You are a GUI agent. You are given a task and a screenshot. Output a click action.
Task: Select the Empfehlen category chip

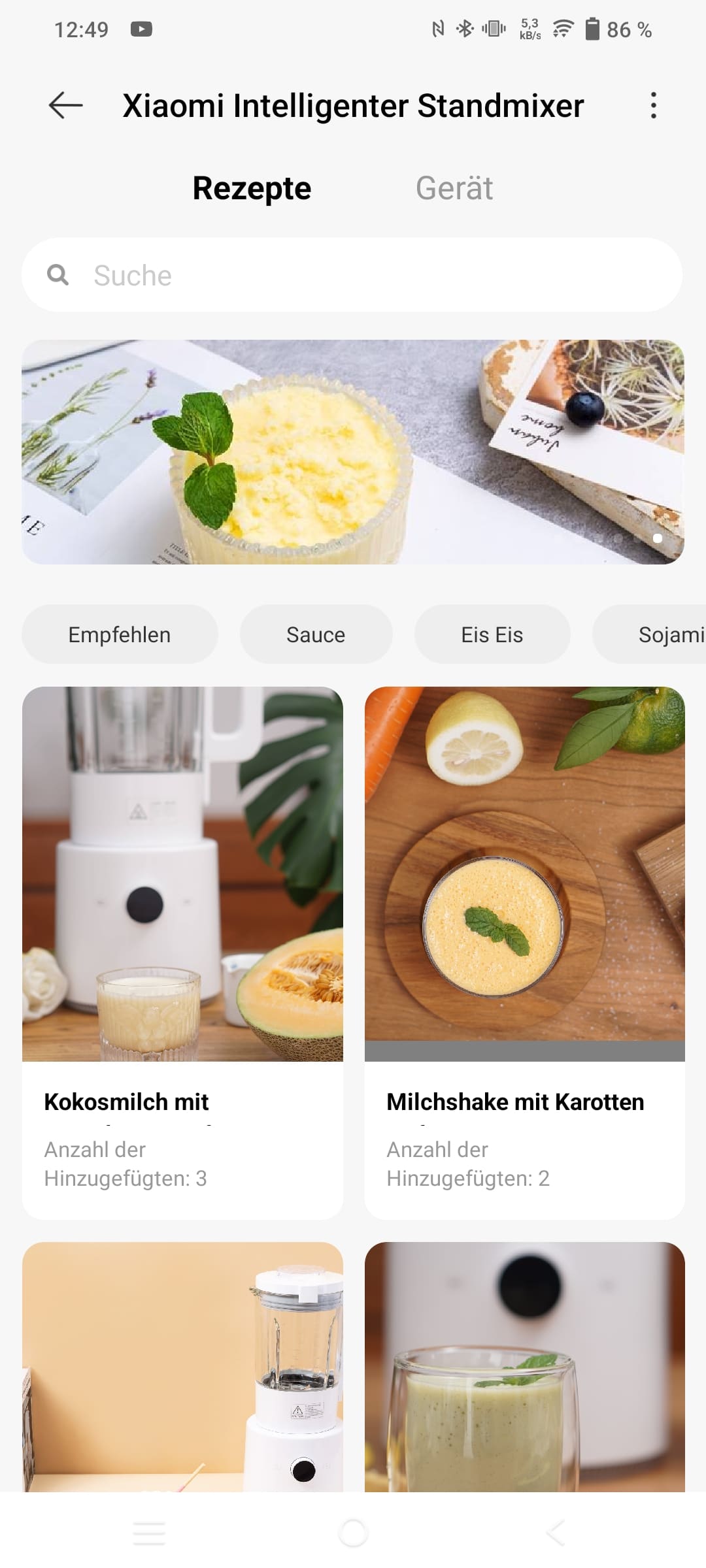click(x=120, y=634)
